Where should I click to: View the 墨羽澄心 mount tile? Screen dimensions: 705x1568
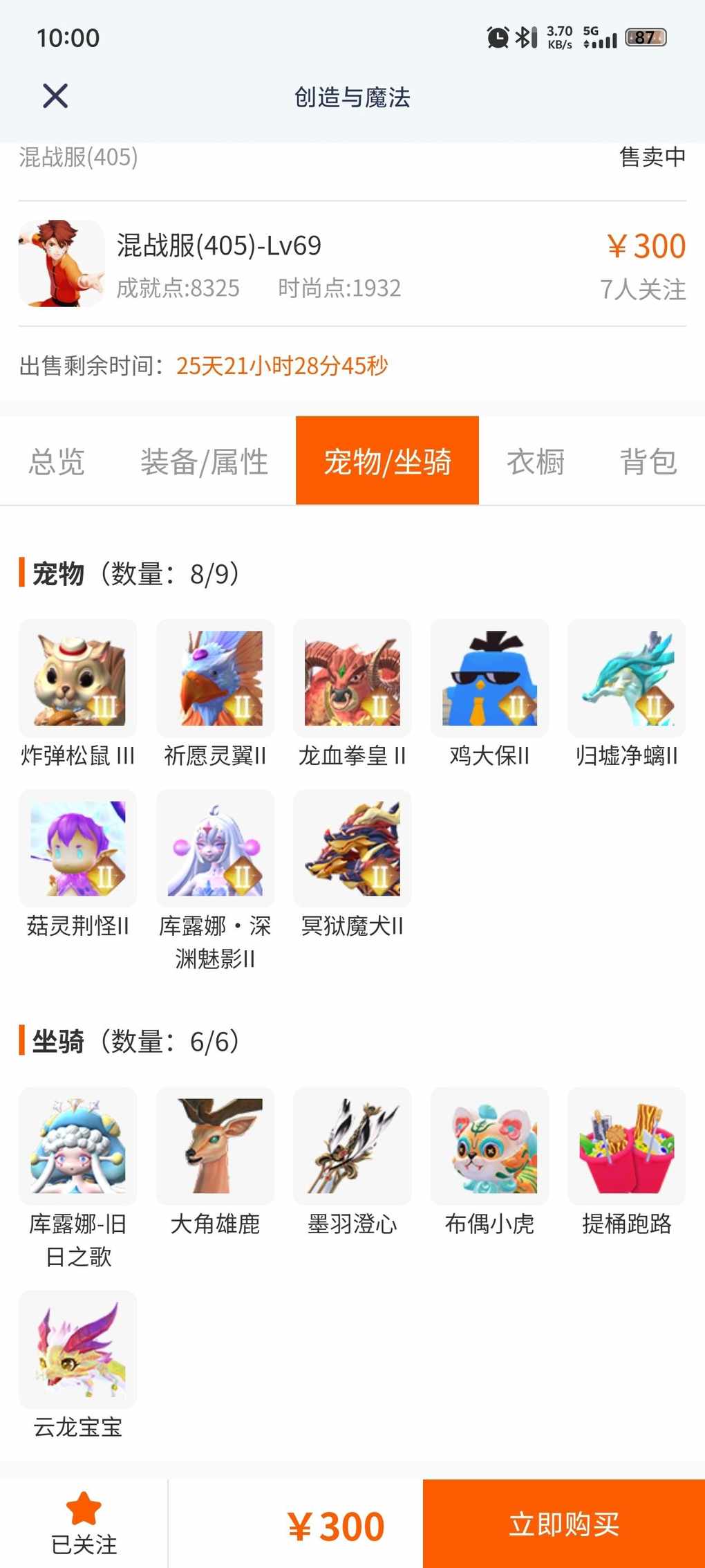point(352,1145)
